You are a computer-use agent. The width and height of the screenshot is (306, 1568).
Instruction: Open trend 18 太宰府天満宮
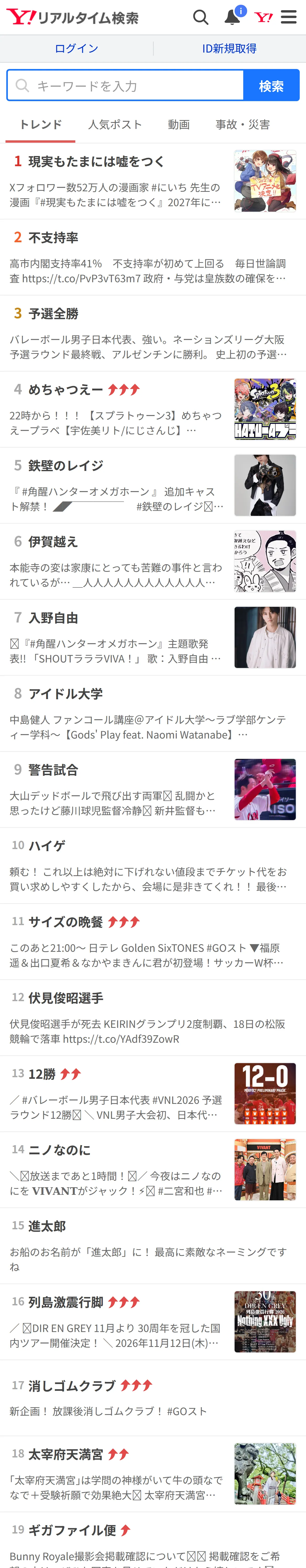[153, 1474]
